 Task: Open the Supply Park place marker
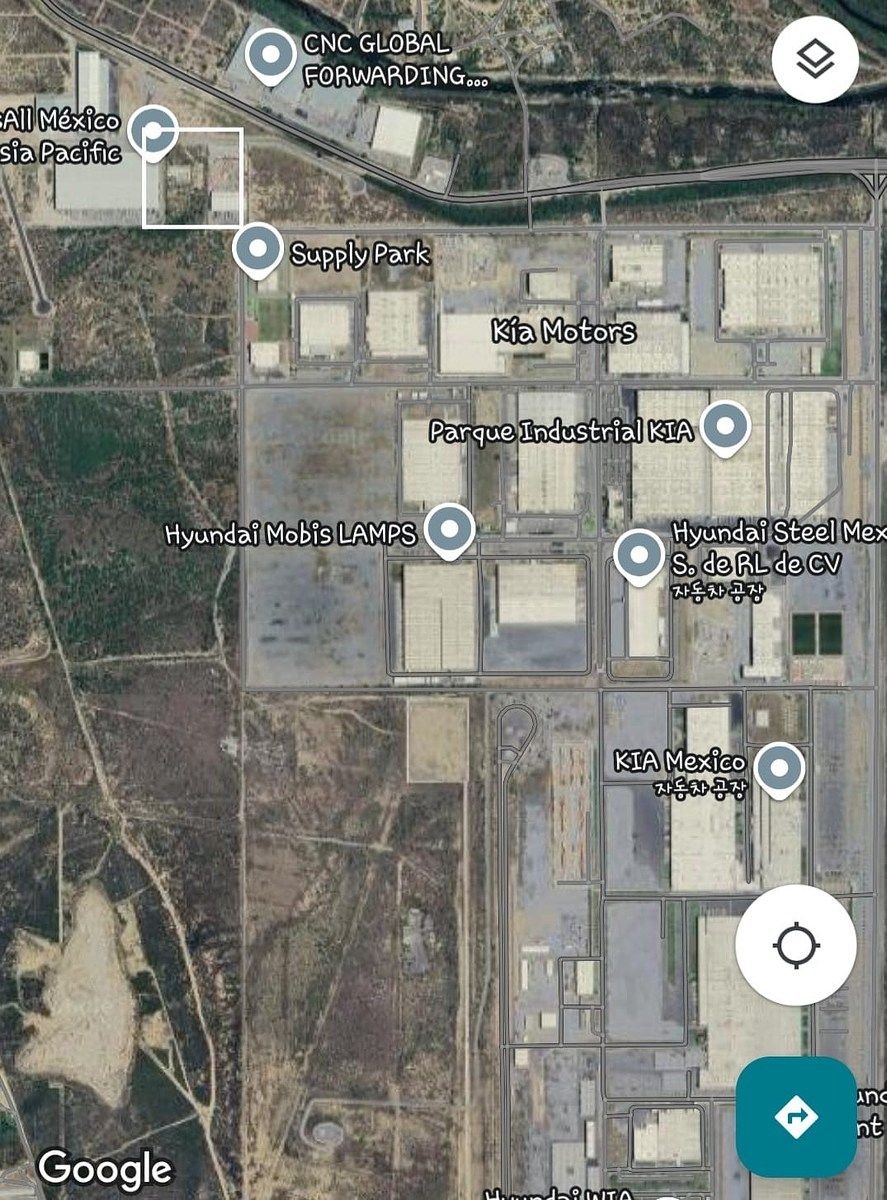pos(259,249)
